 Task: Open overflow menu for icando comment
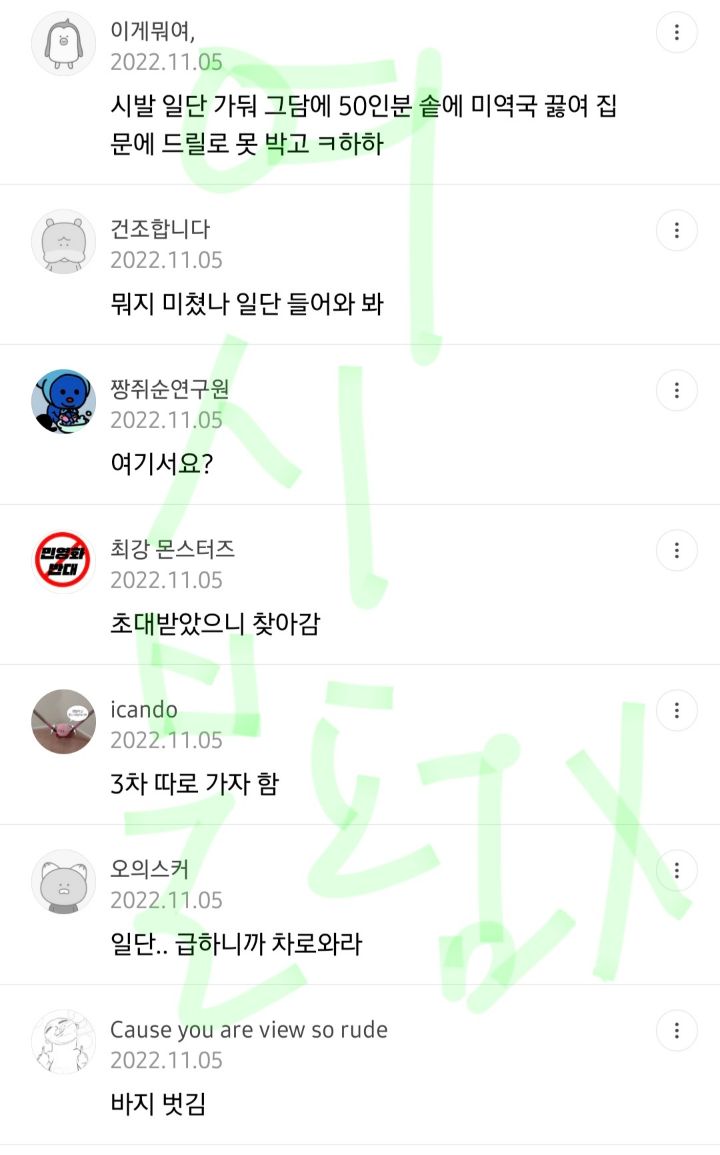pyautogui.click(x=677, y=710)
